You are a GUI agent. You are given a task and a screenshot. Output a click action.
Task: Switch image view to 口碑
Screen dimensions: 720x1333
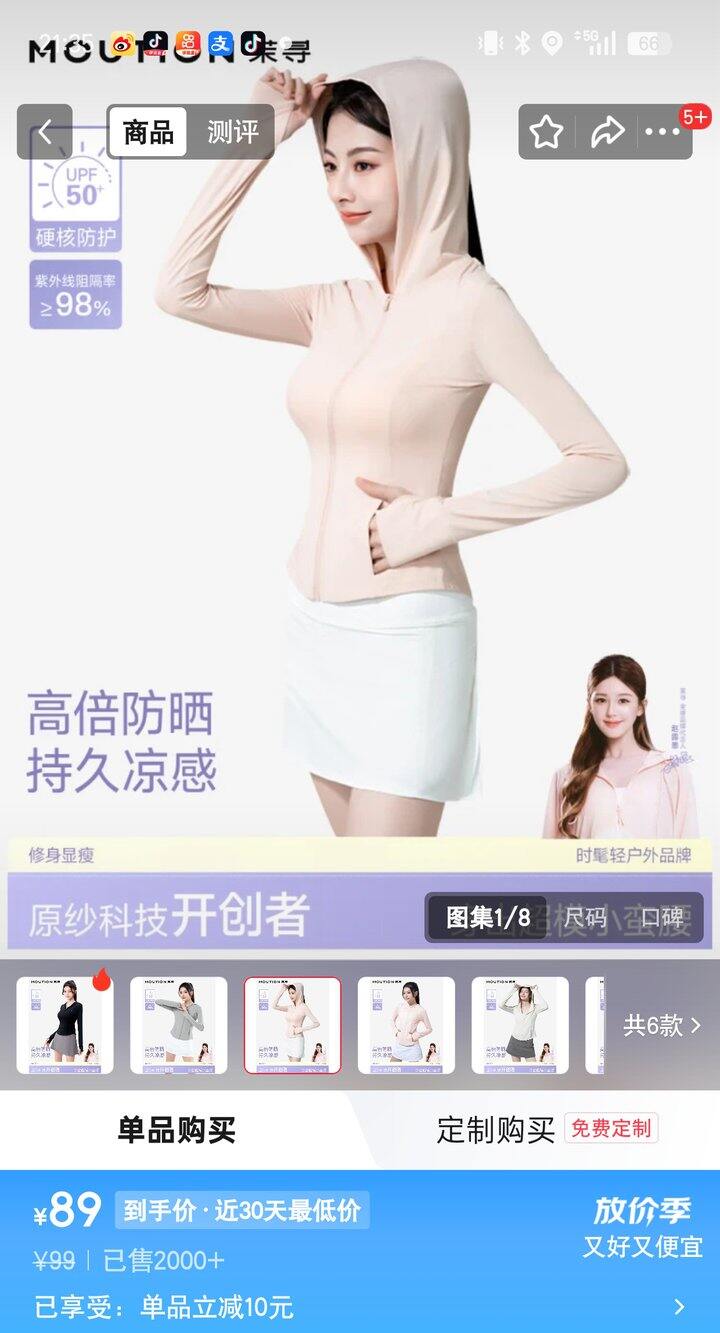point(662,918)
